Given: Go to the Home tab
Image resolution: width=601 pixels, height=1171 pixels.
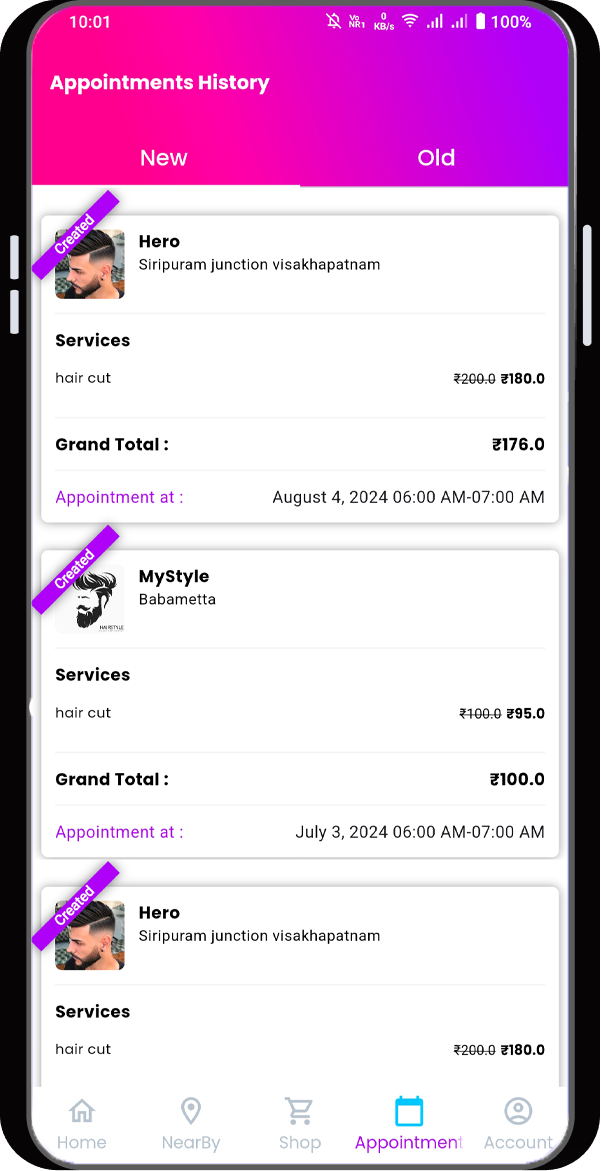Looking at the screenshot, I should pyautogui.click(x=82, y=1124).
